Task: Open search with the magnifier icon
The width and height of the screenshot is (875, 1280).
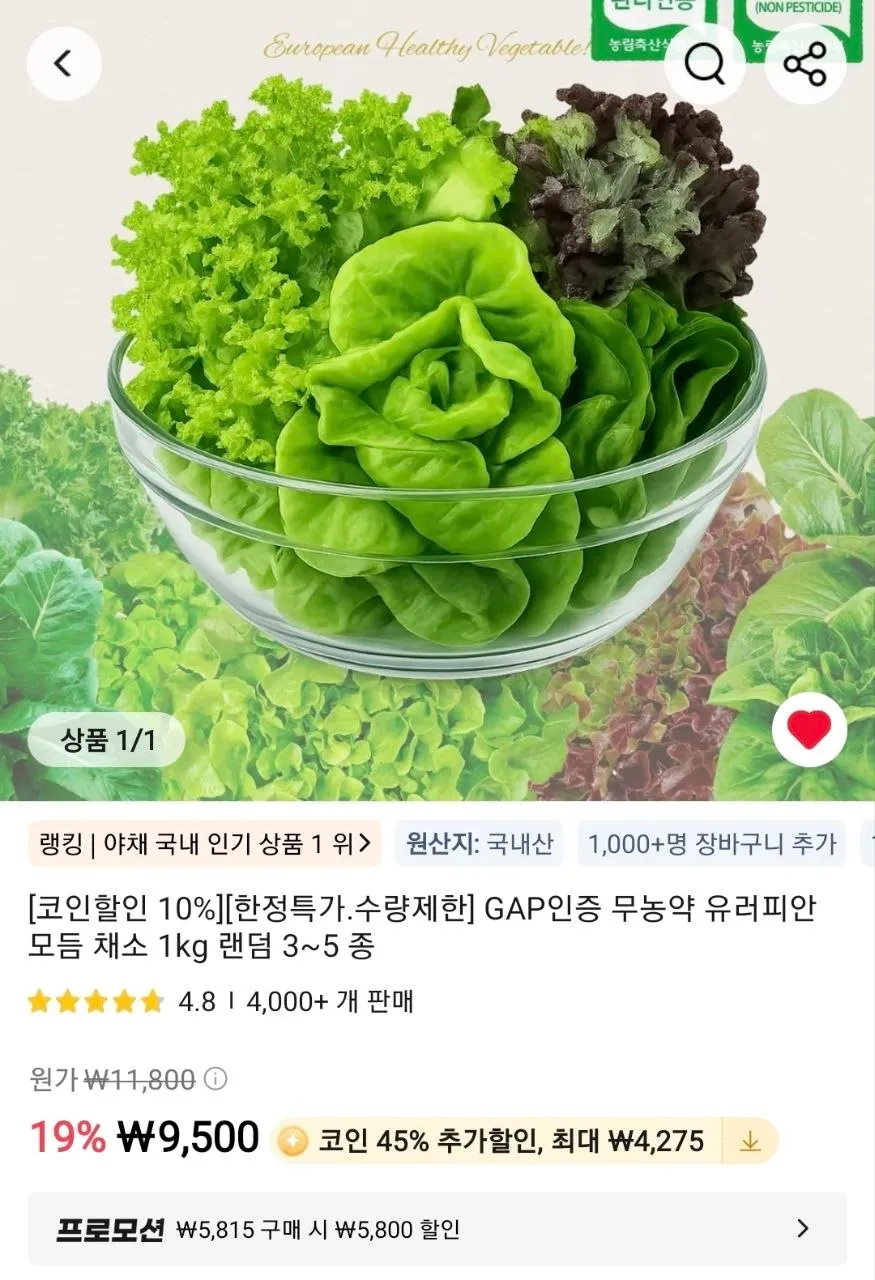Action: (x=705, y=65)
